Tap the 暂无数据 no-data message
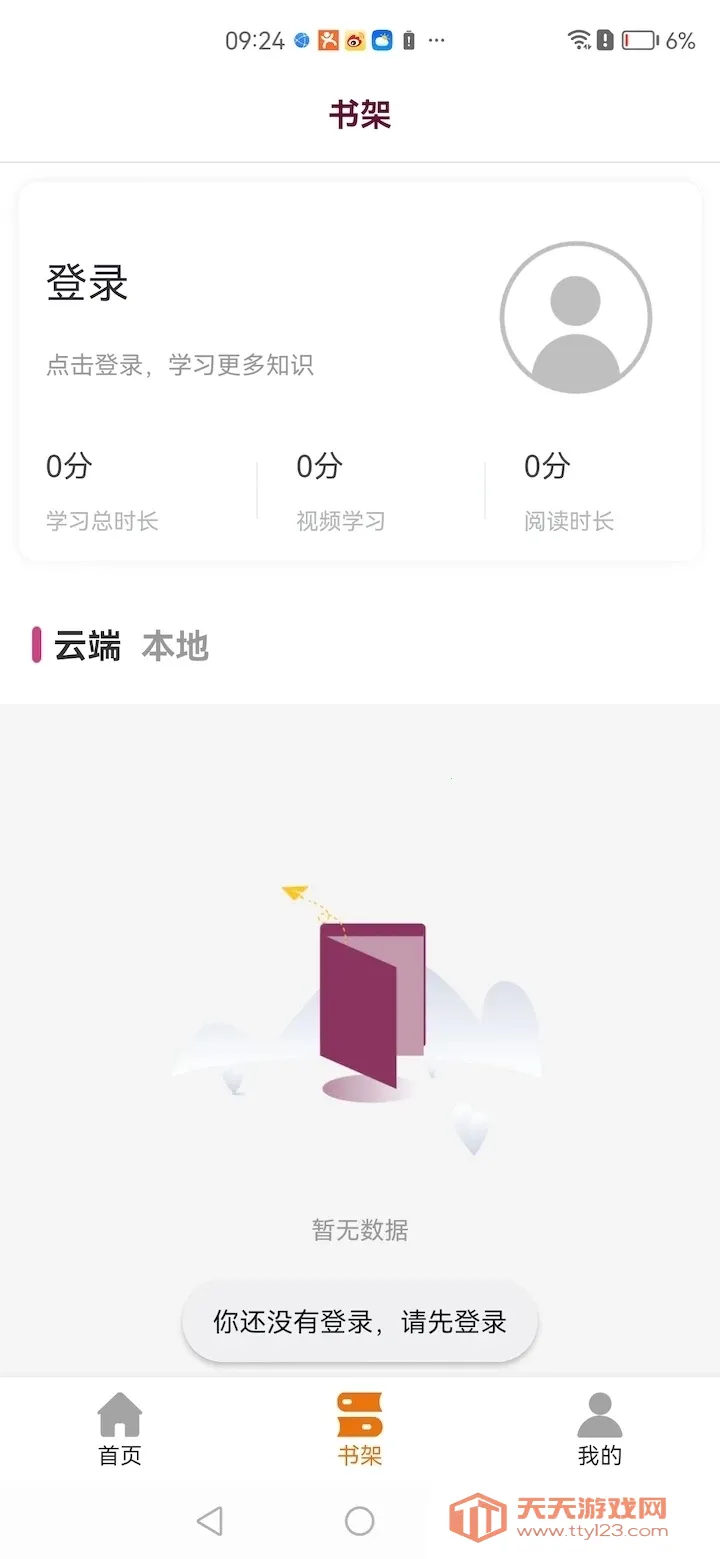This screenshot has height=1559, width=720. (359, 1231)
